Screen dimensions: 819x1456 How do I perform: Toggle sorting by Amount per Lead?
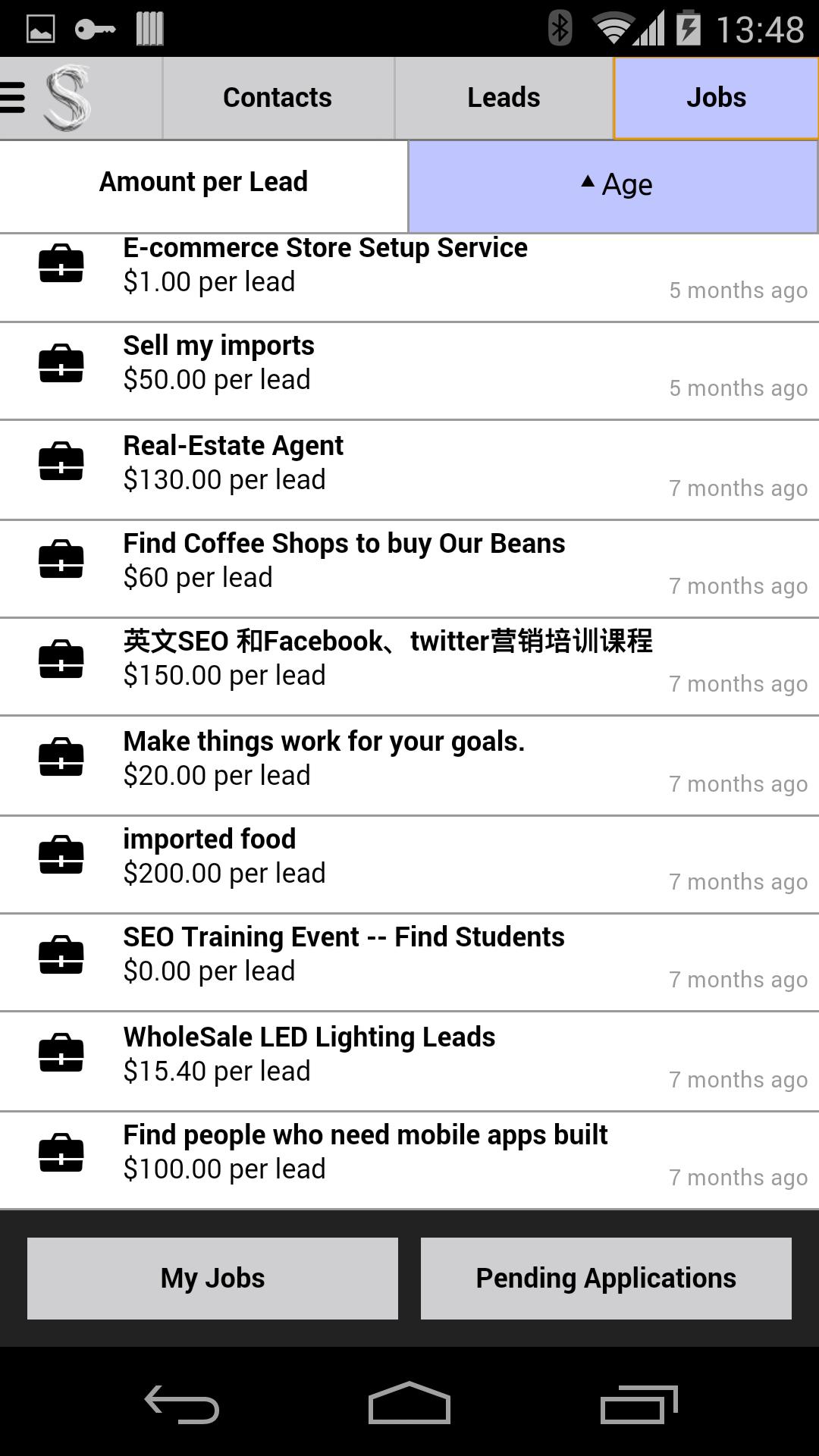[204, 182]
